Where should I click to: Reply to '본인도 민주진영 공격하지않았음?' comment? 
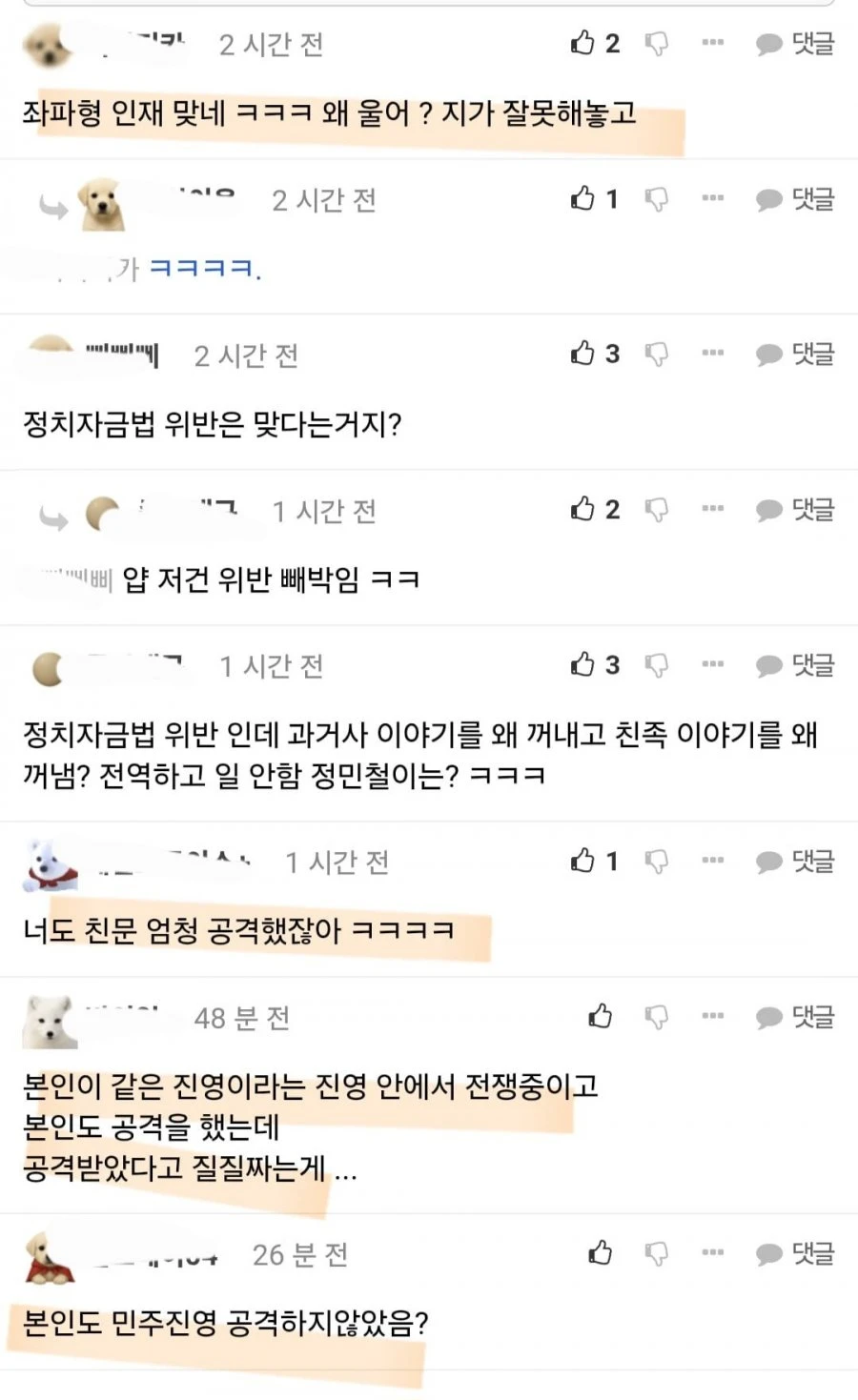[x=795, y=1254]
